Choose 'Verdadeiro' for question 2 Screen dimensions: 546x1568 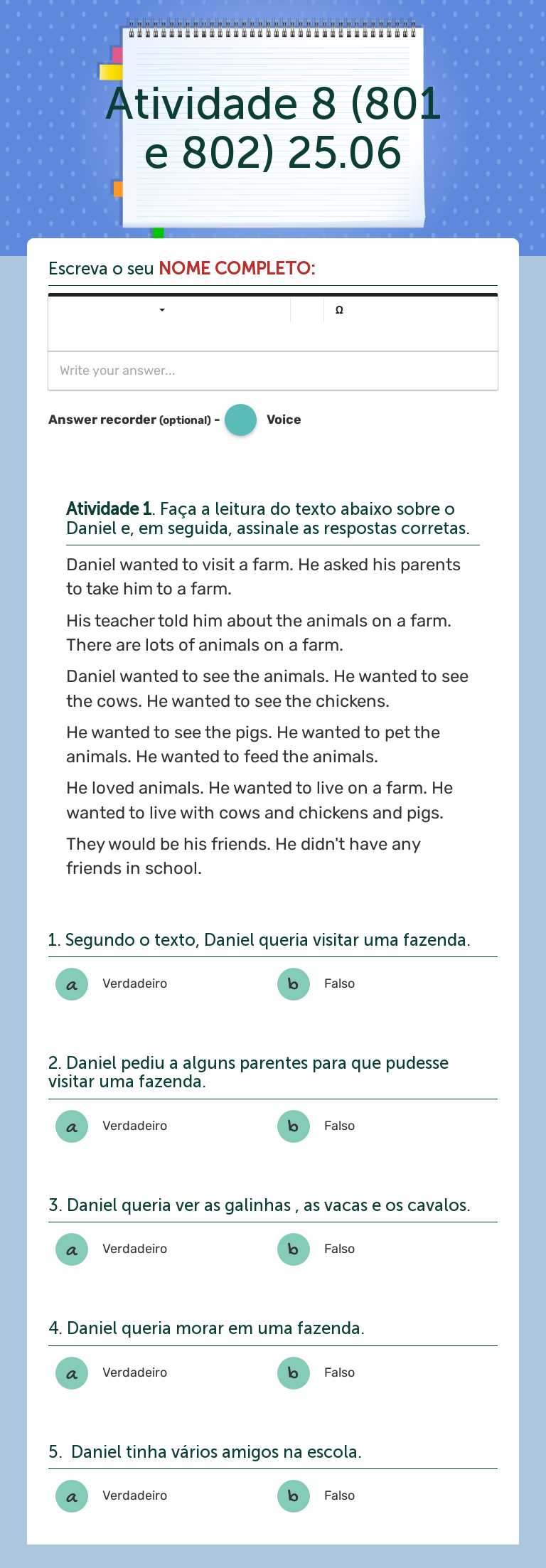click(x=71, y=1126)
